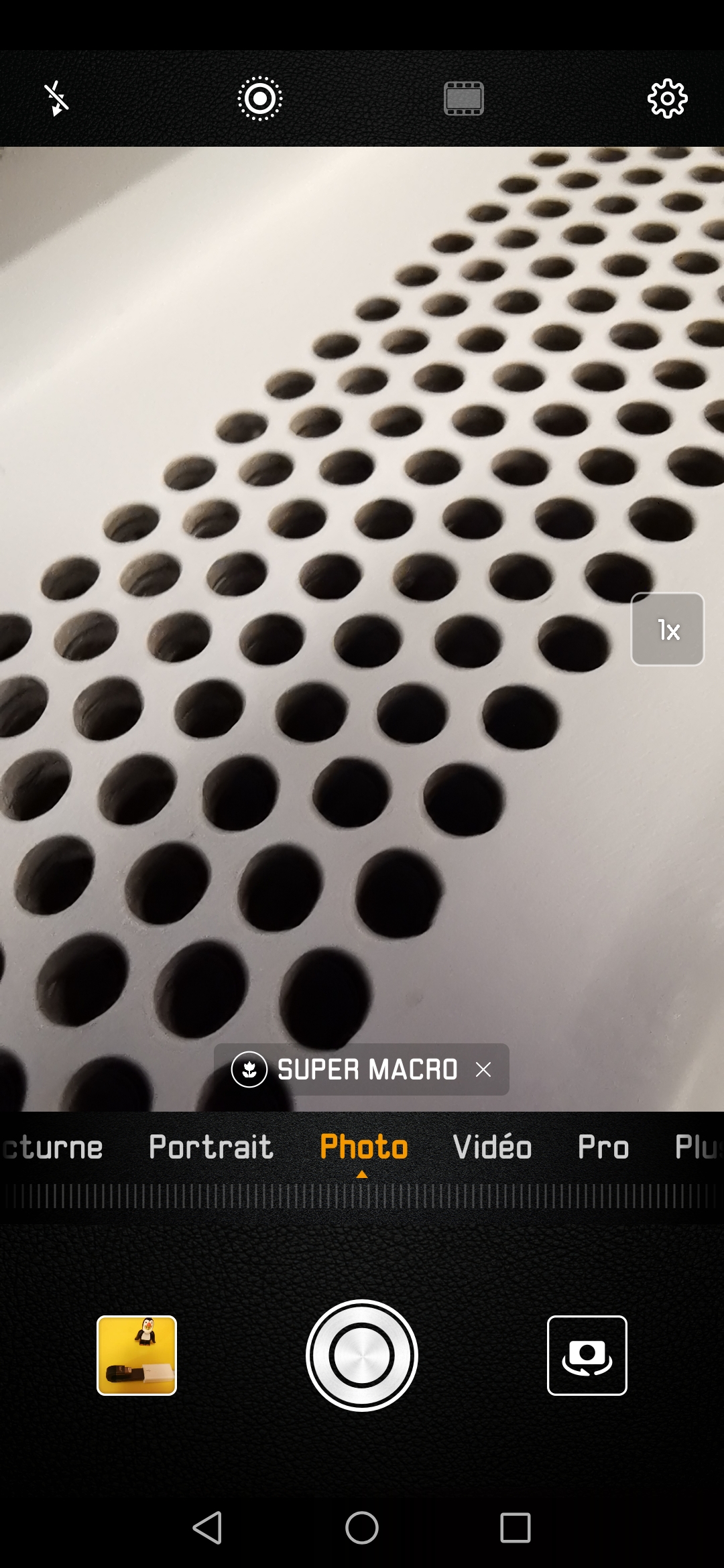Select the Photo mode tab
This screenshot has height=1568, width=724.
pos(364,1147)
